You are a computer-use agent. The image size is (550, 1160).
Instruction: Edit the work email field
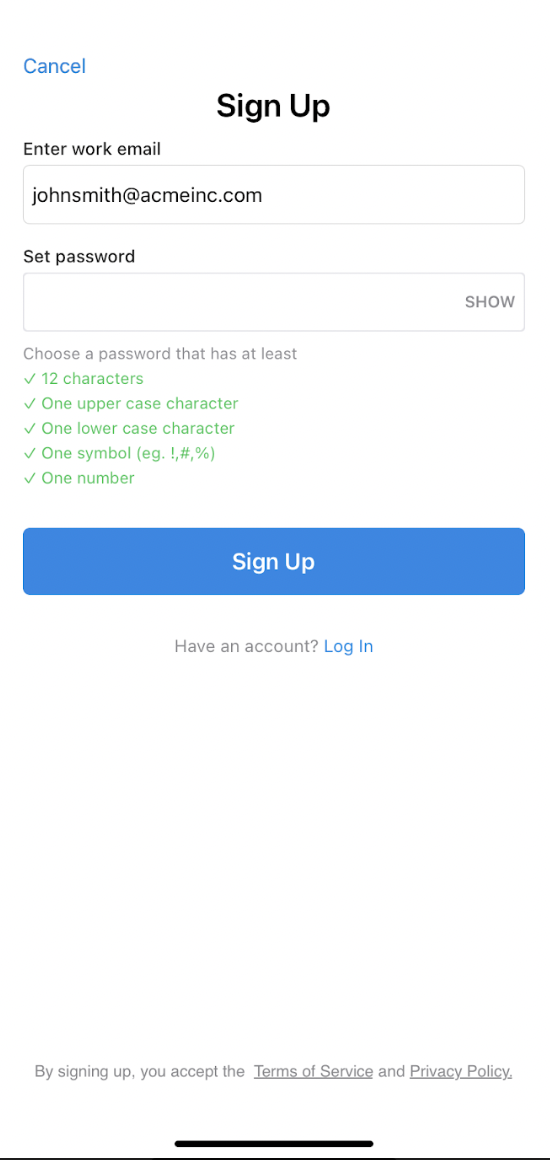(274, 195)
